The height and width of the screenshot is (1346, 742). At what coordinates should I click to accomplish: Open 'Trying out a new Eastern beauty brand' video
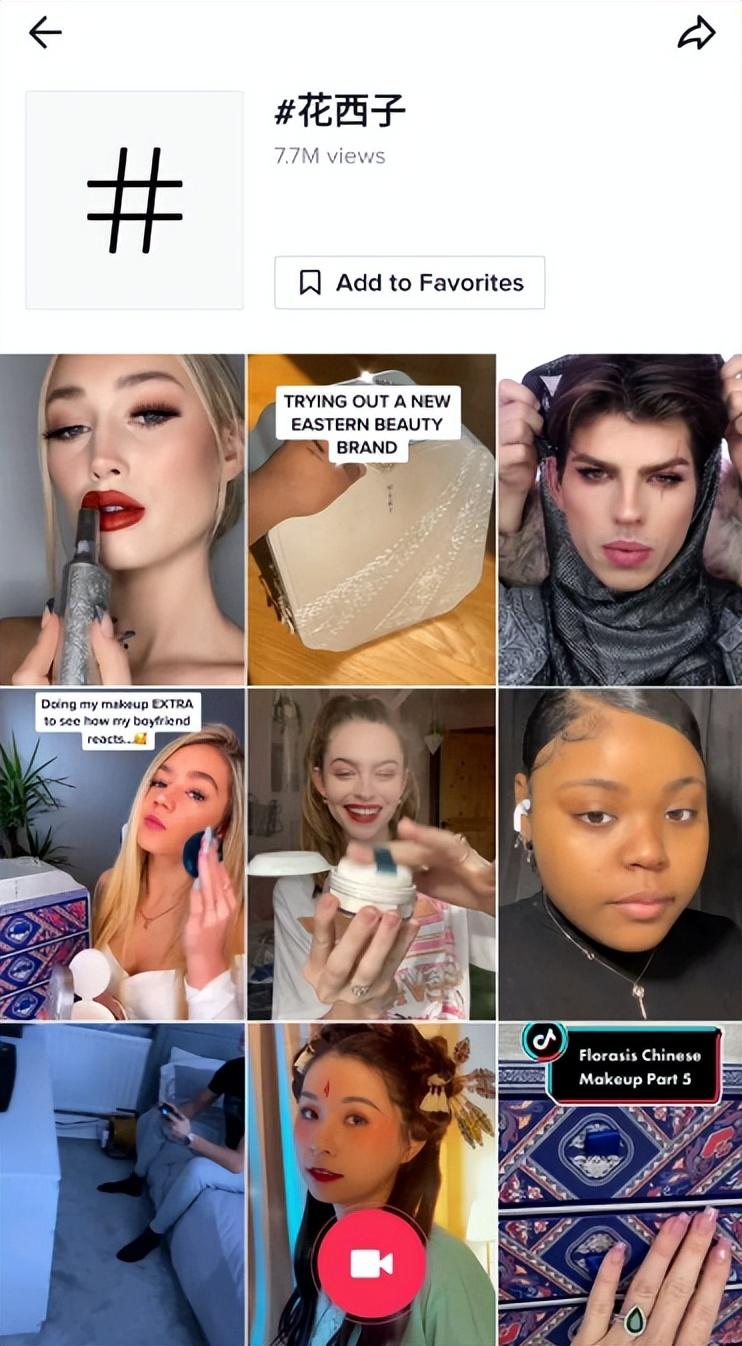371,519
